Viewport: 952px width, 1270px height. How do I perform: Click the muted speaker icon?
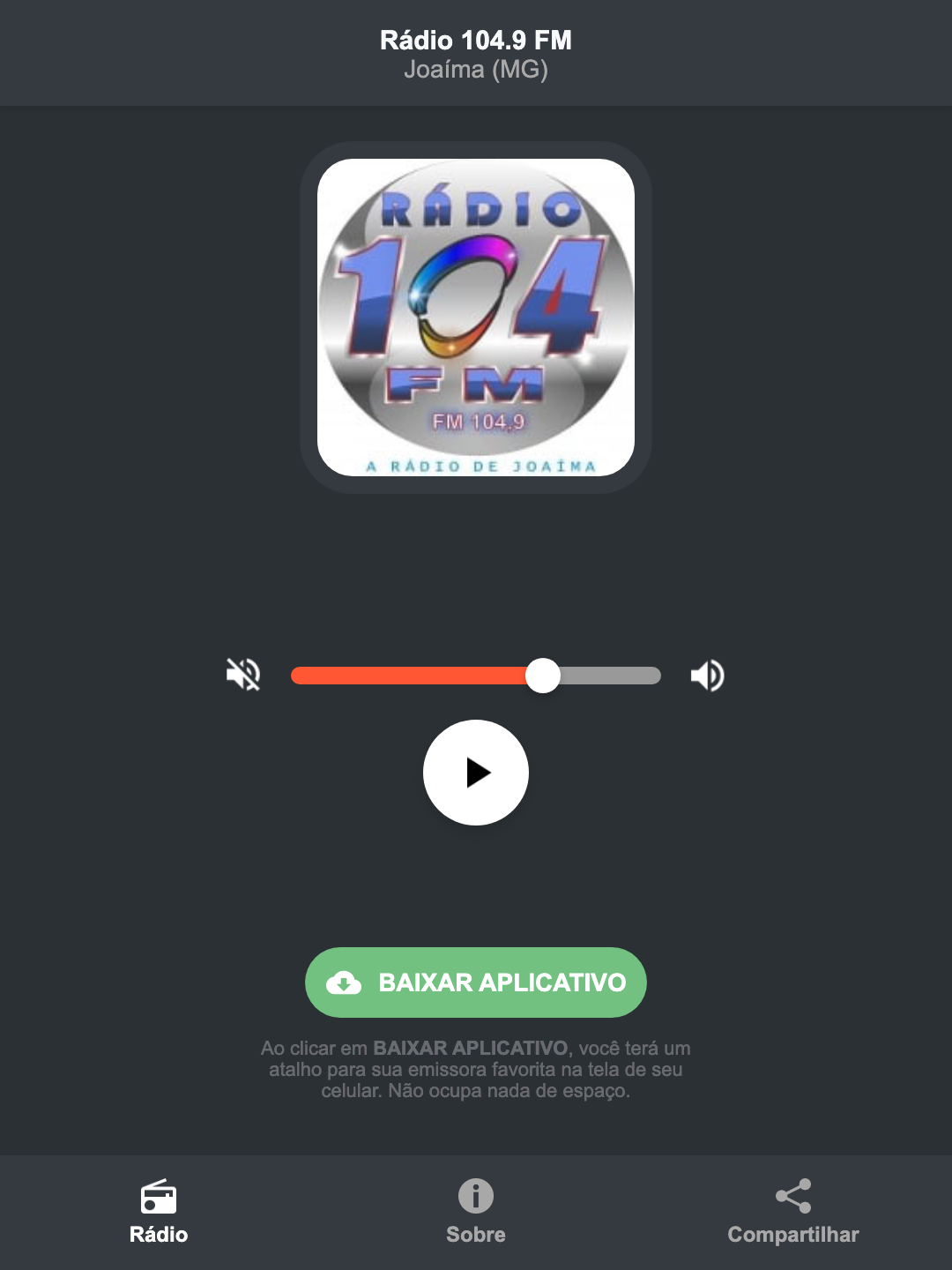click(244, 675)
